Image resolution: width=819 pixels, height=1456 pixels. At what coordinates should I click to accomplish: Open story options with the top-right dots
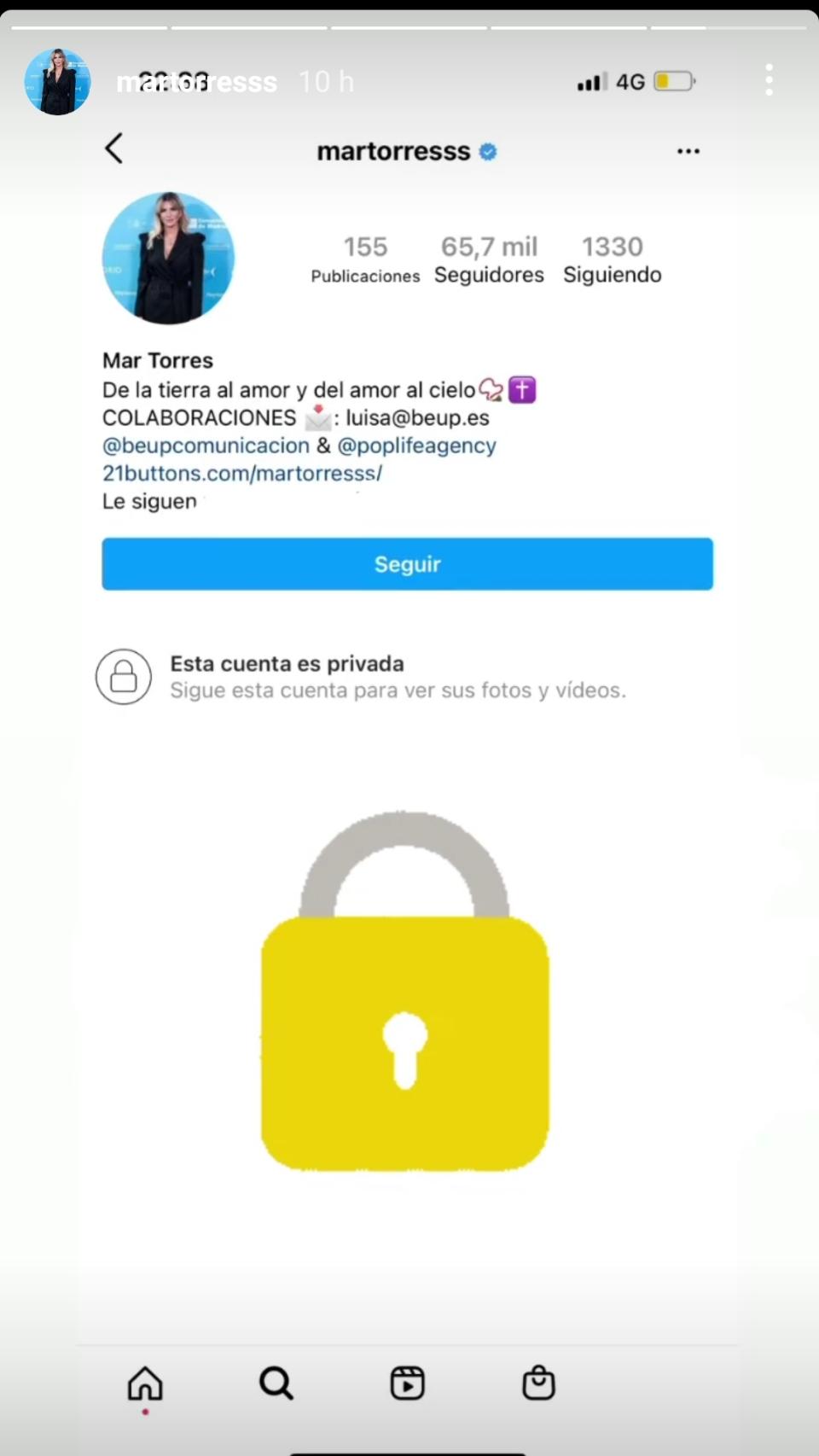[x=769, y=81]
